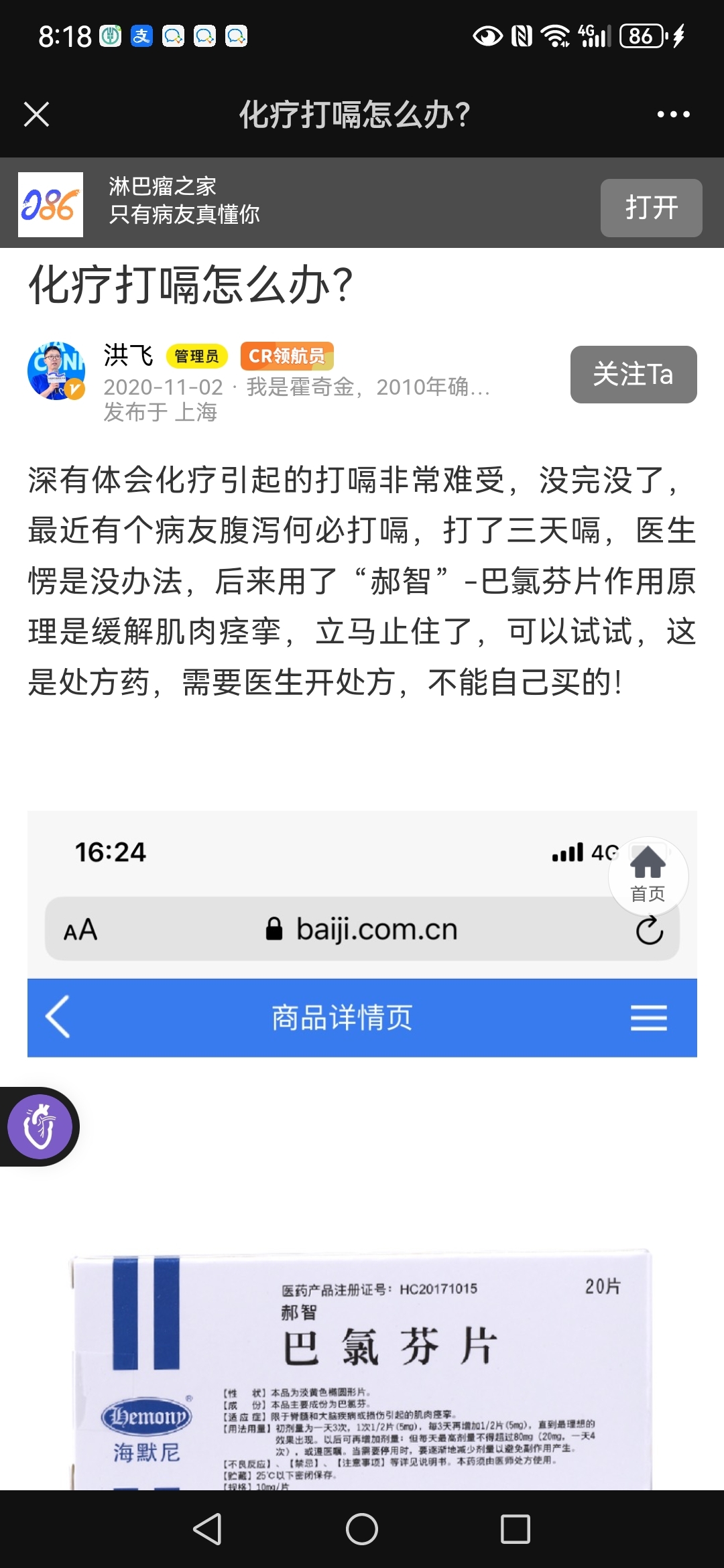Close the article page

pyautogui.click(x=37, y=114)
